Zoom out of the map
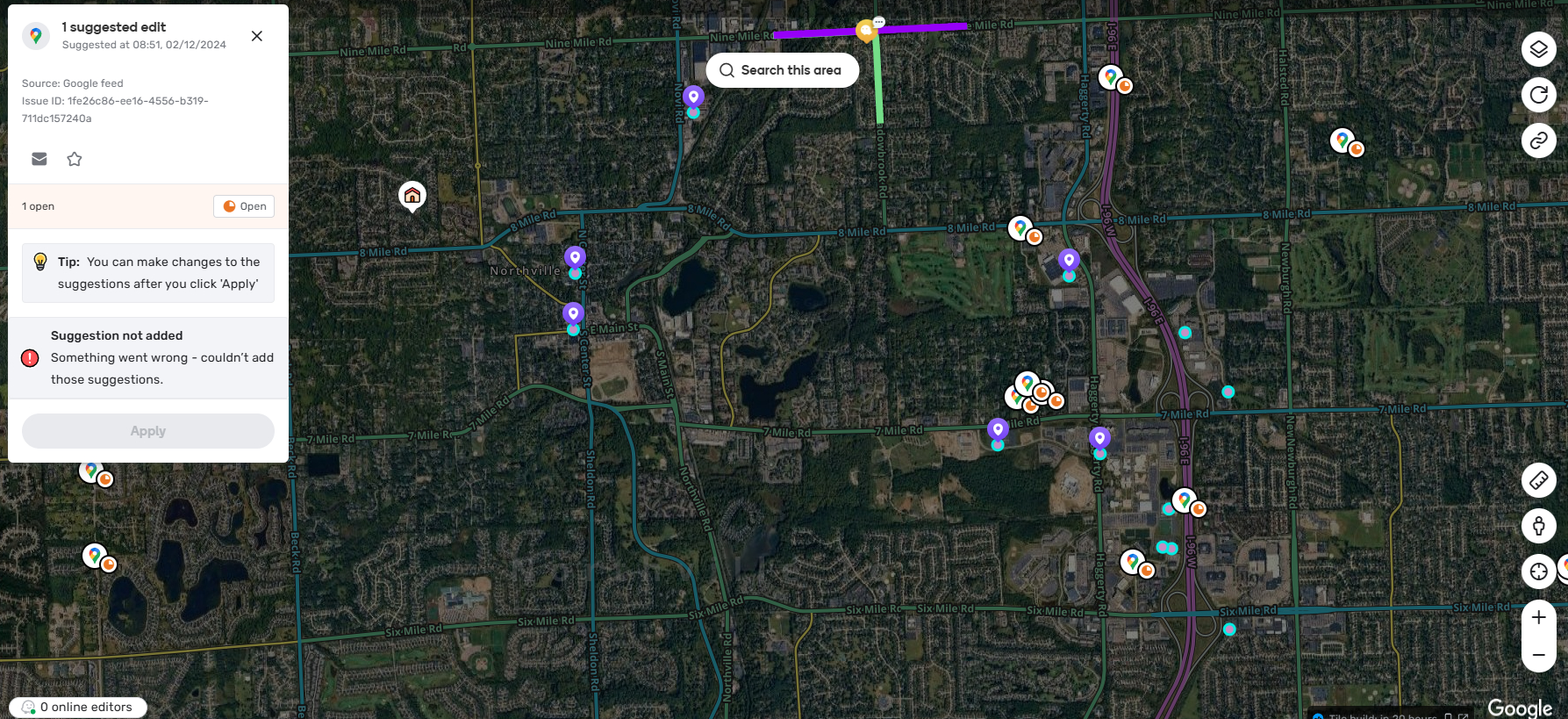Image resolution: width=1568 pixels, height=719 pixels. [1538, 655]
